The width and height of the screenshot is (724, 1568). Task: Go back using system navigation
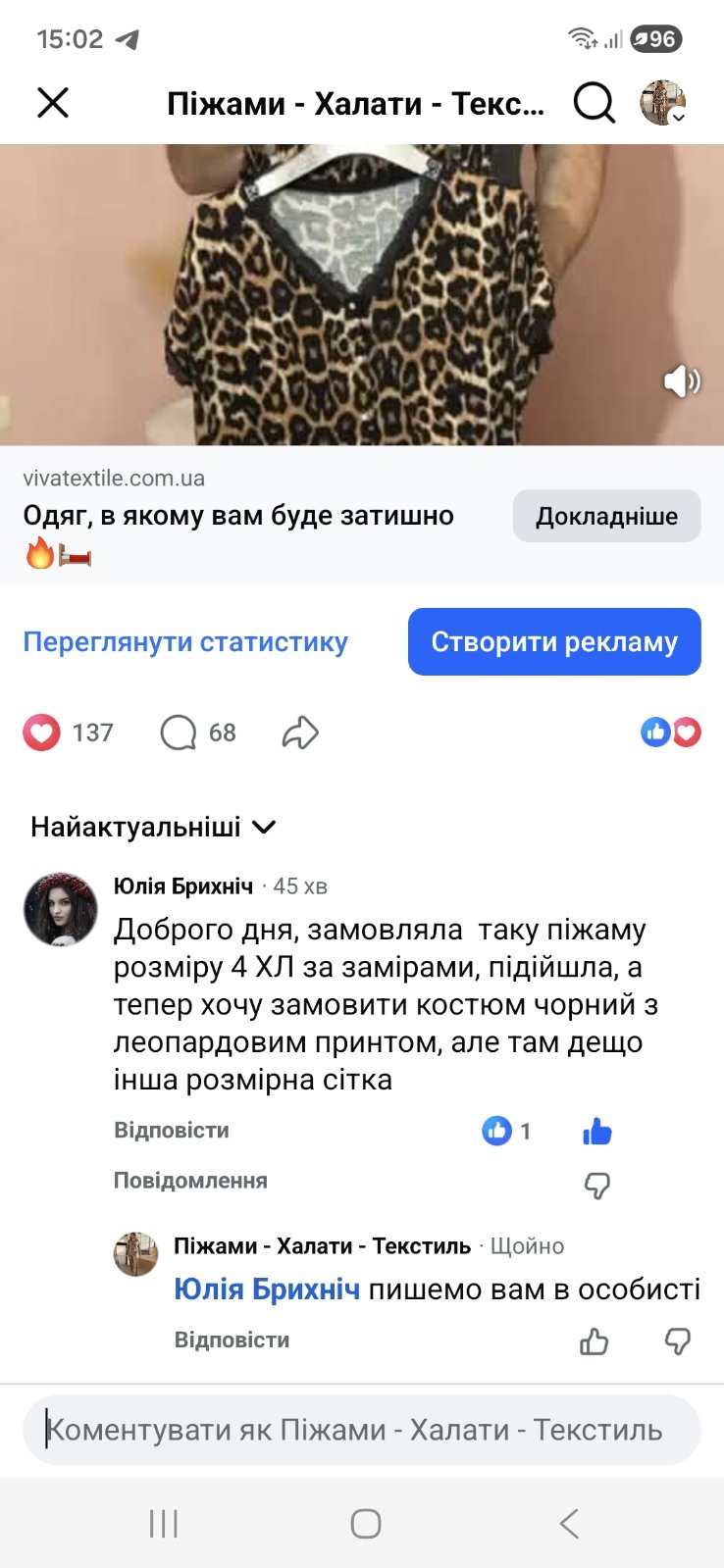[x=569, y=1523]
